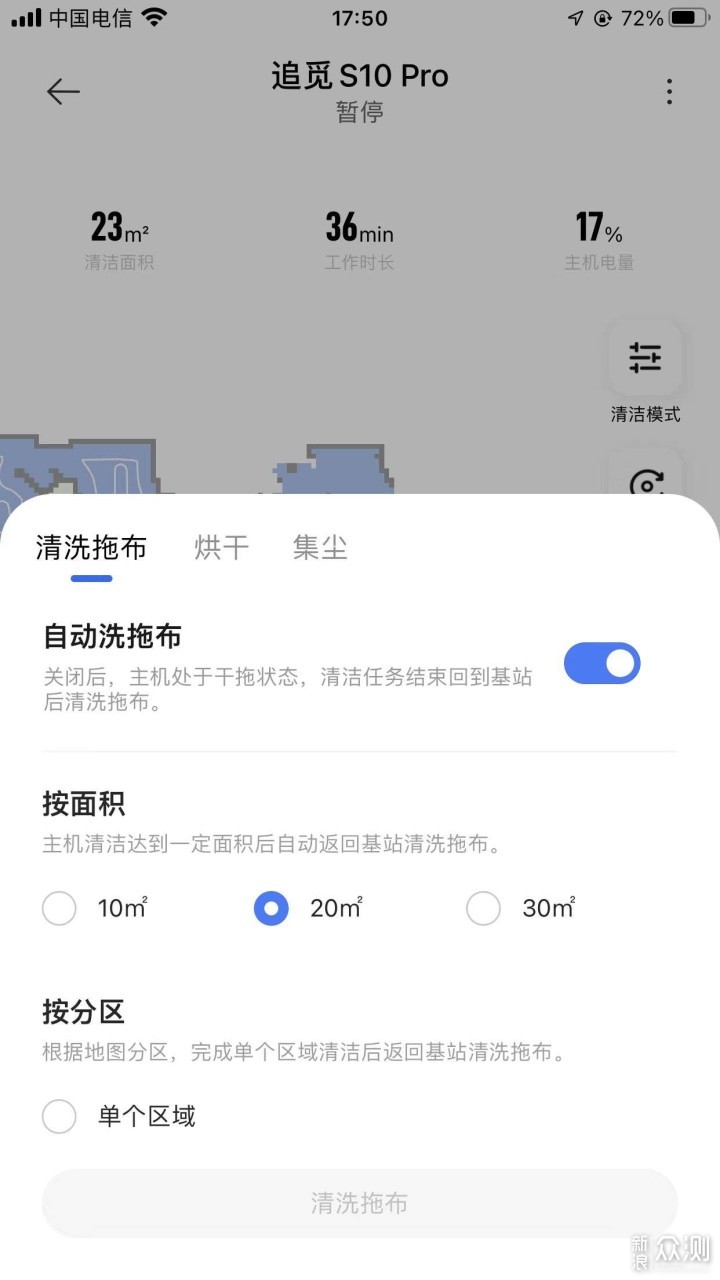This screenshot has width=720, height=1280.
Task: Select the 清洗拖布 tab
Action: (91, 547)
